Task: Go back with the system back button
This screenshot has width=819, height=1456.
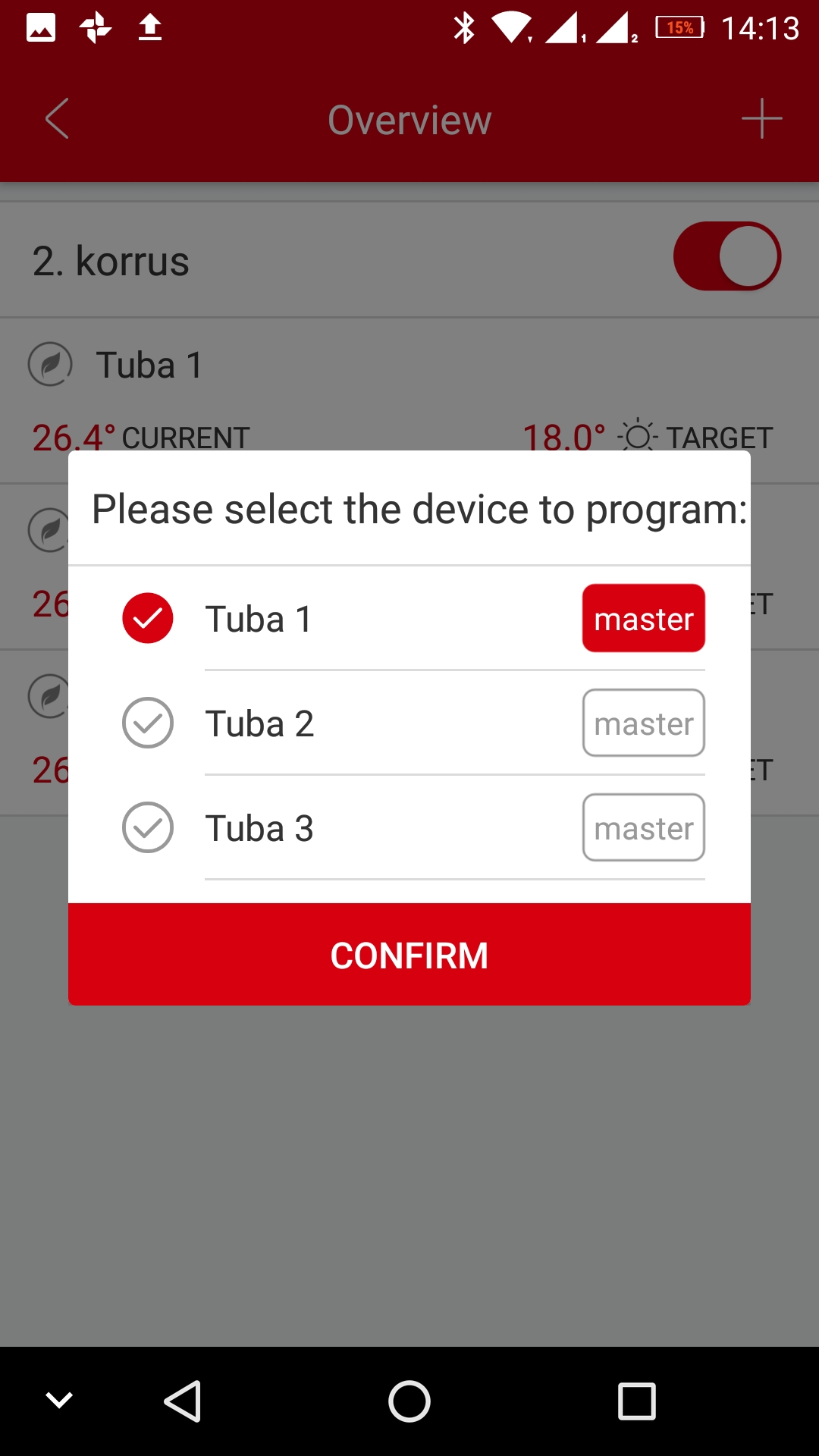Action: 183,1401
